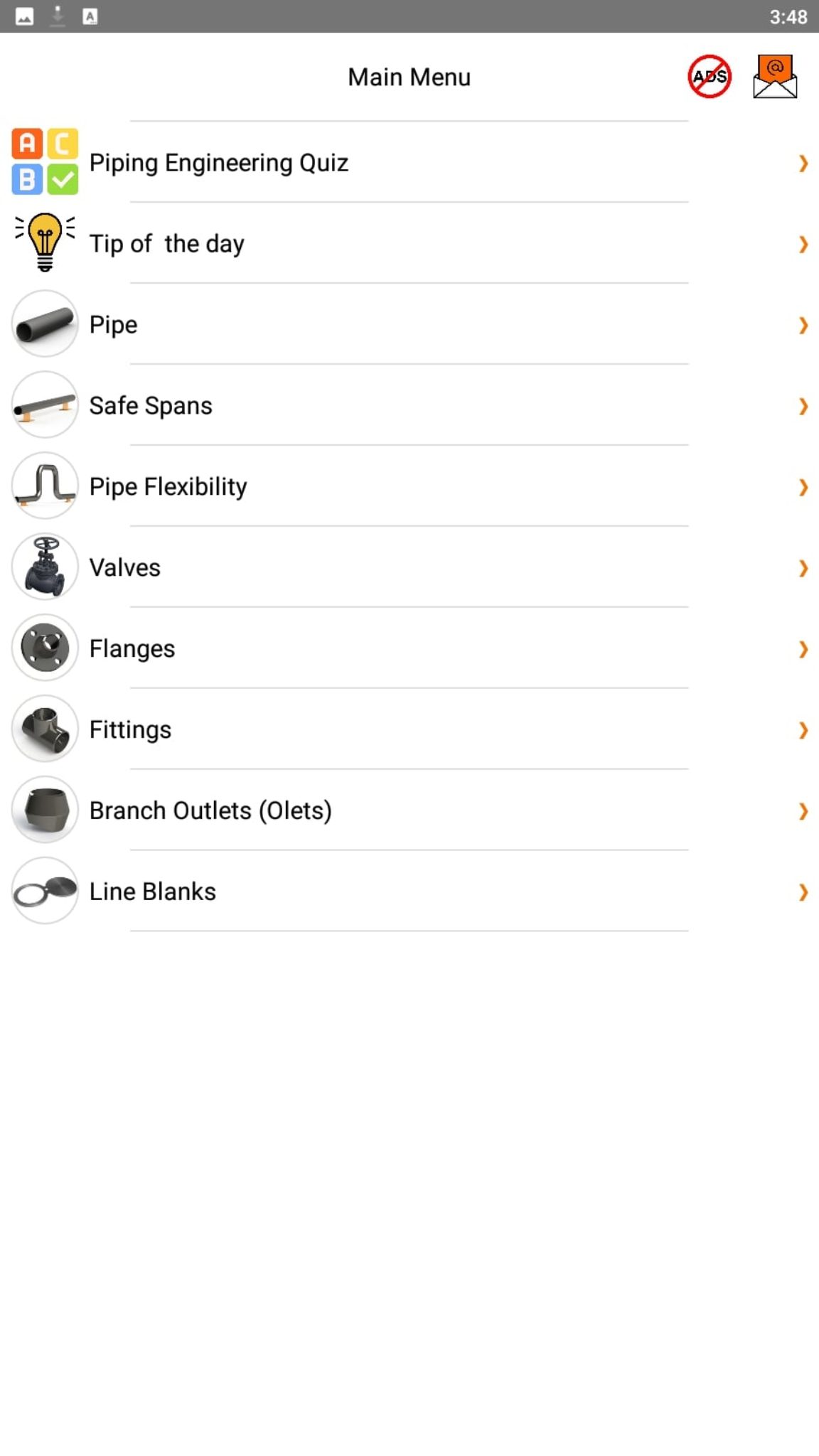Image resolution: width=819 pixels, height=1456 pixels.
Task: Tap the Tip of the day lightbulb icon
Action: pyautogui.click(x=44, y=242)
